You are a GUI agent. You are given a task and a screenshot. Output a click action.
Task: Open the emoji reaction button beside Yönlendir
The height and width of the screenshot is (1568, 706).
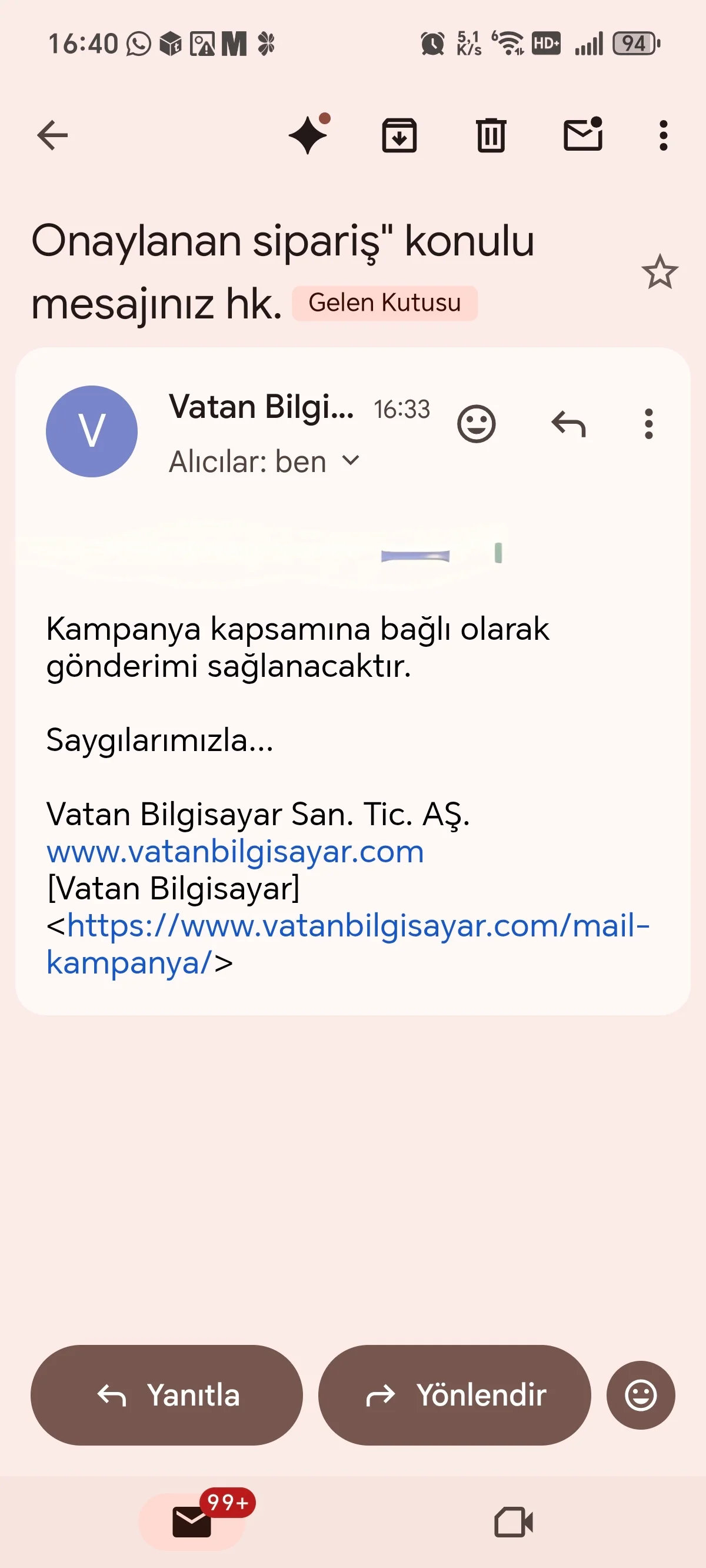640,1394
